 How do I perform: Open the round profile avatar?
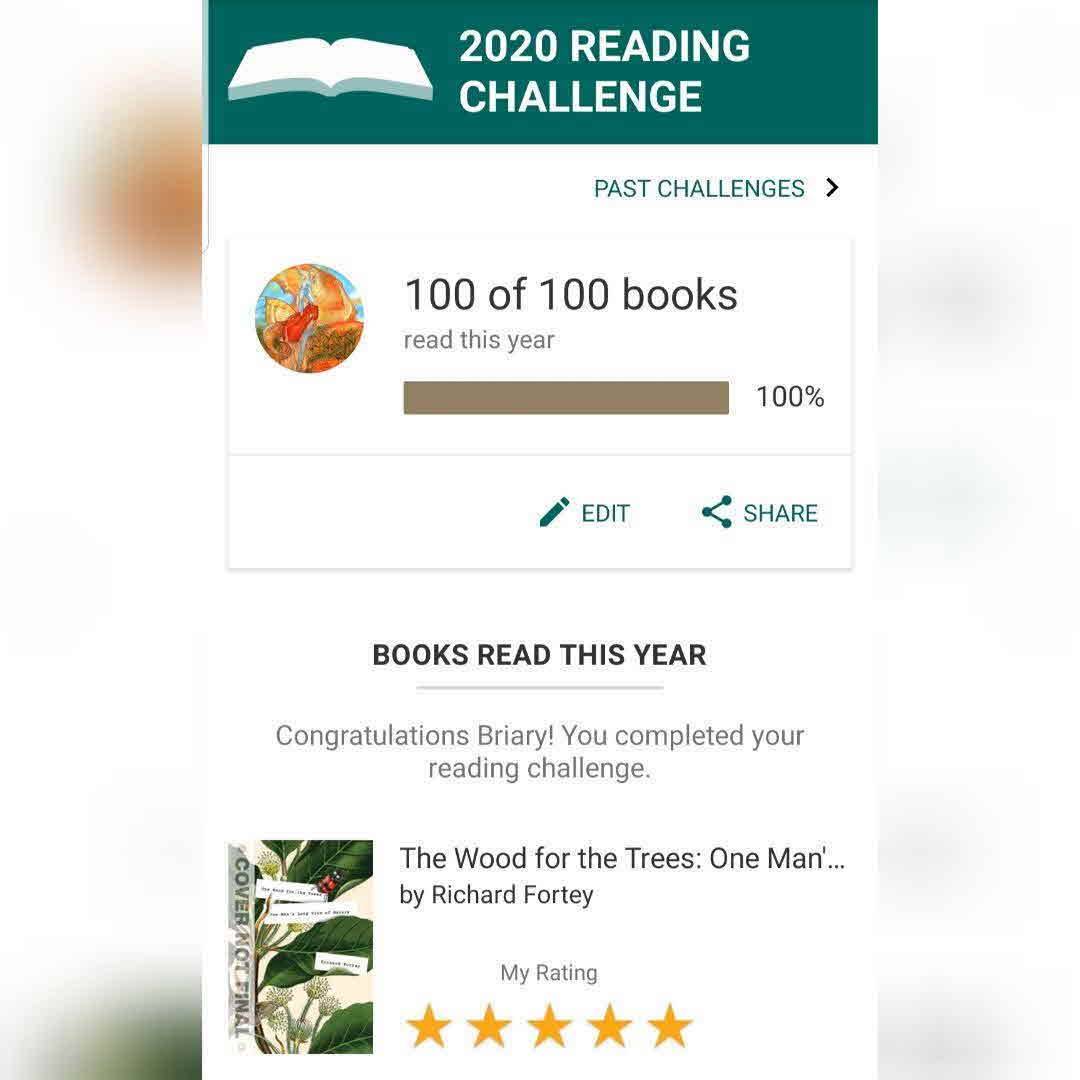(310, 318)
